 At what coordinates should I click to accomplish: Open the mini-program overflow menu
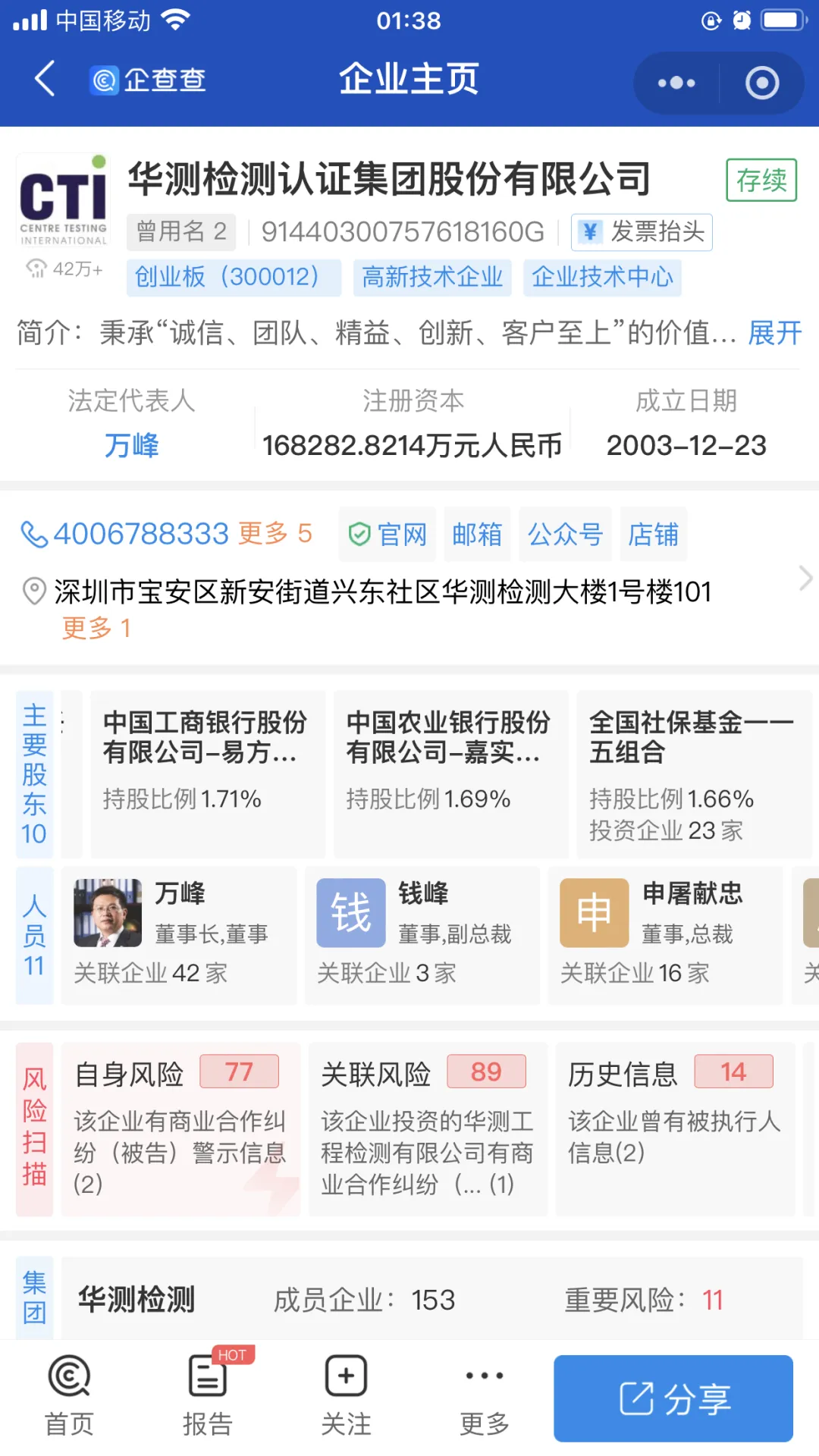click(676, 83)
